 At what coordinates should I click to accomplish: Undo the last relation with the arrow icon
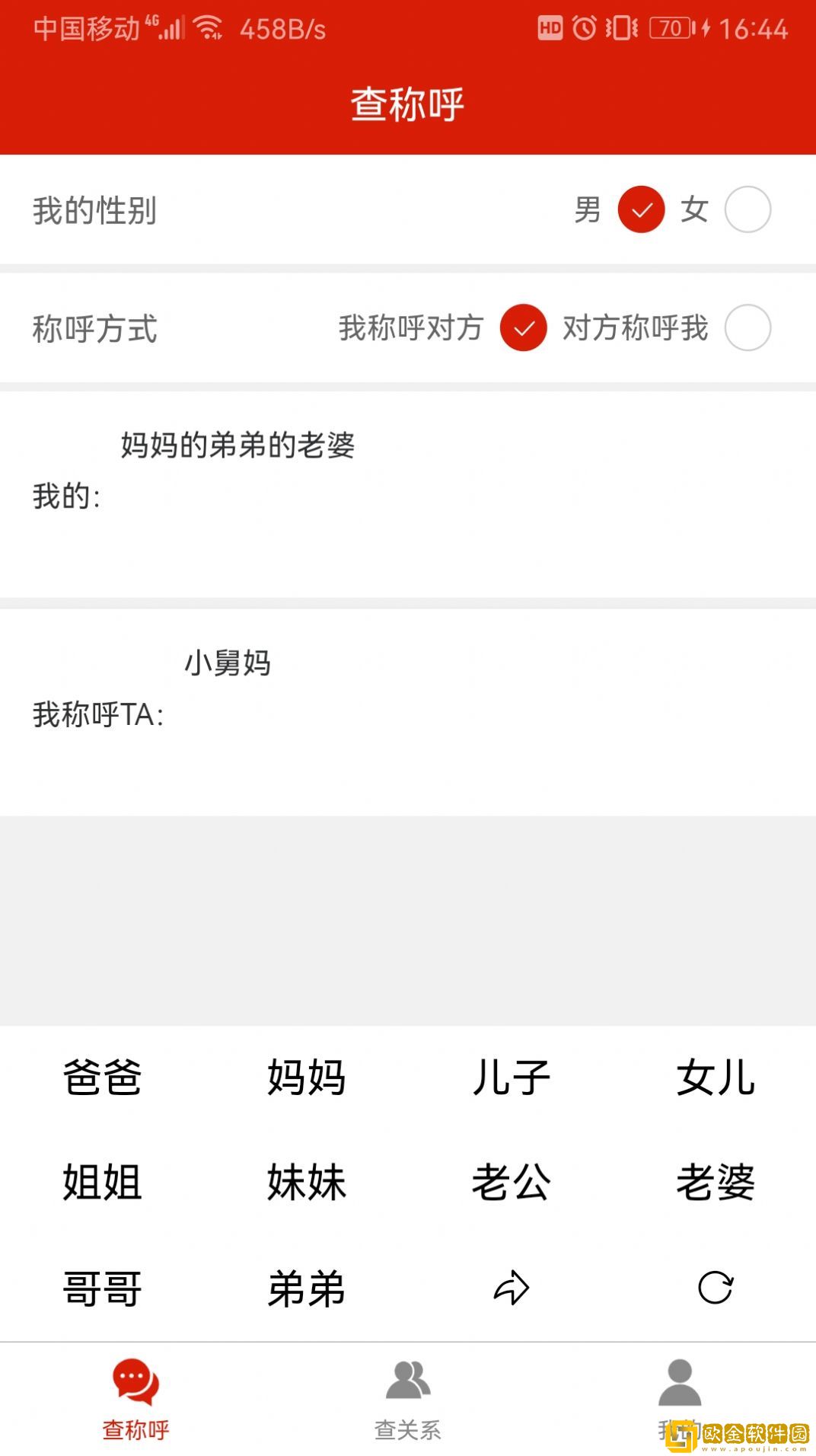click(511, 1288)
